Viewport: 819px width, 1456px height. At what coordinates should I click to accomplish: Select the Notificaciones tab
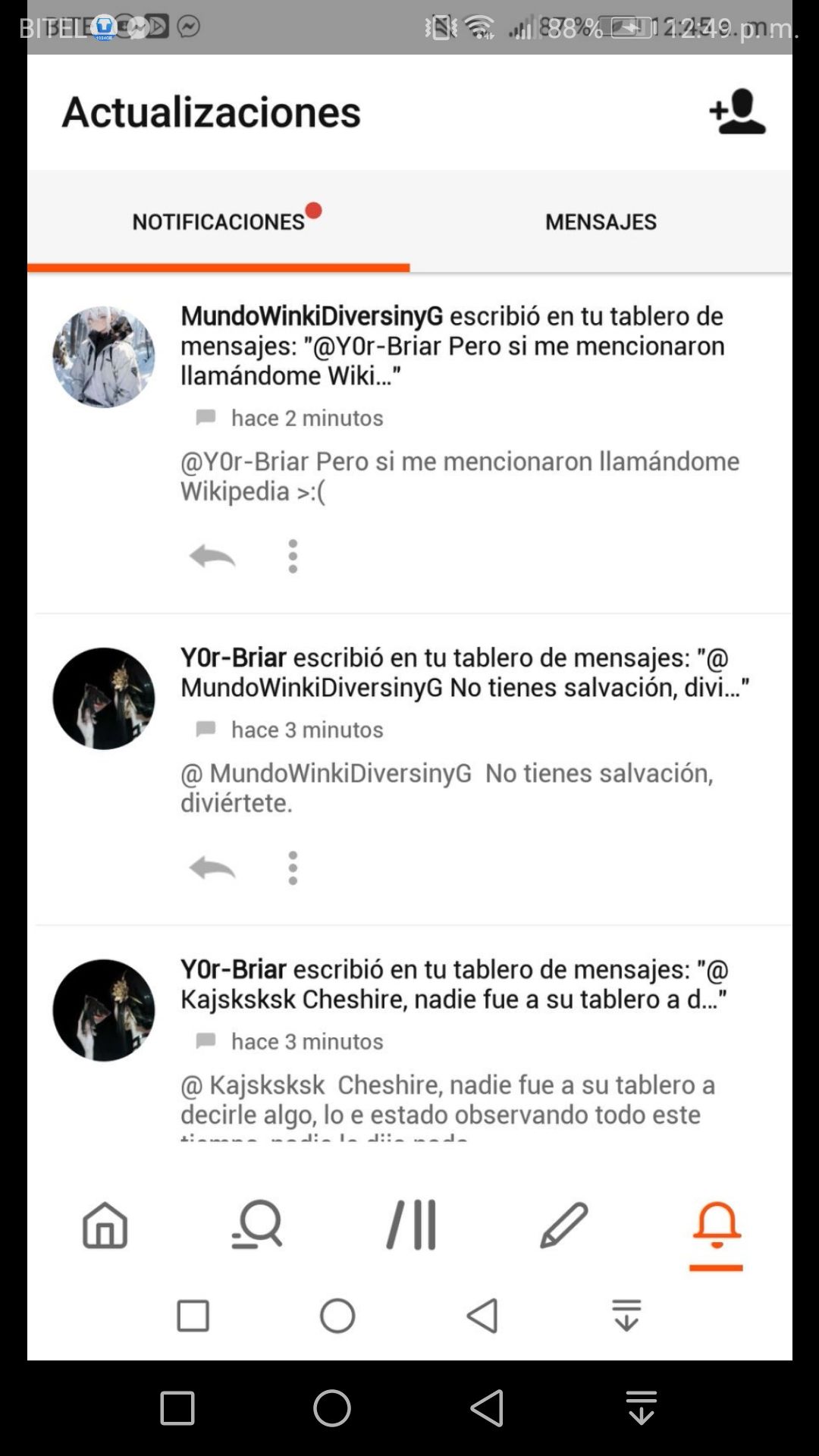[218, 221]
